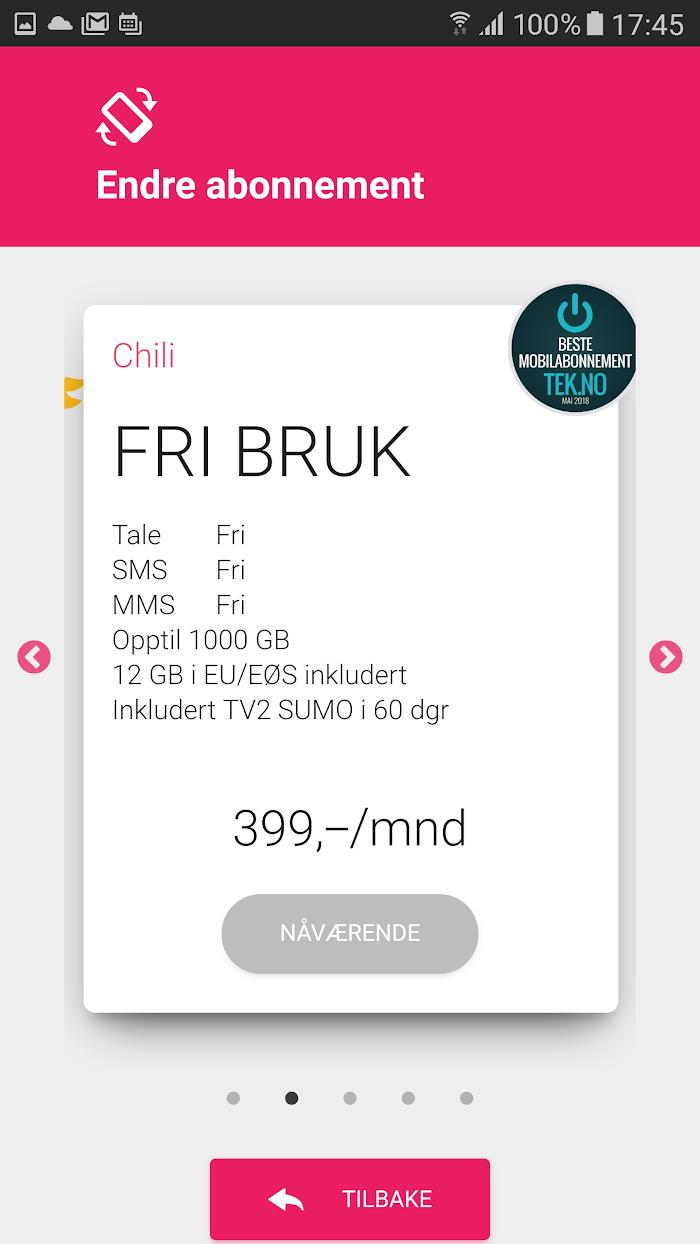Jump to the last page dot
Image resolution: width=700 pixels, height=1244 pixels.
pyautogui.click(x=466, y=1098)
